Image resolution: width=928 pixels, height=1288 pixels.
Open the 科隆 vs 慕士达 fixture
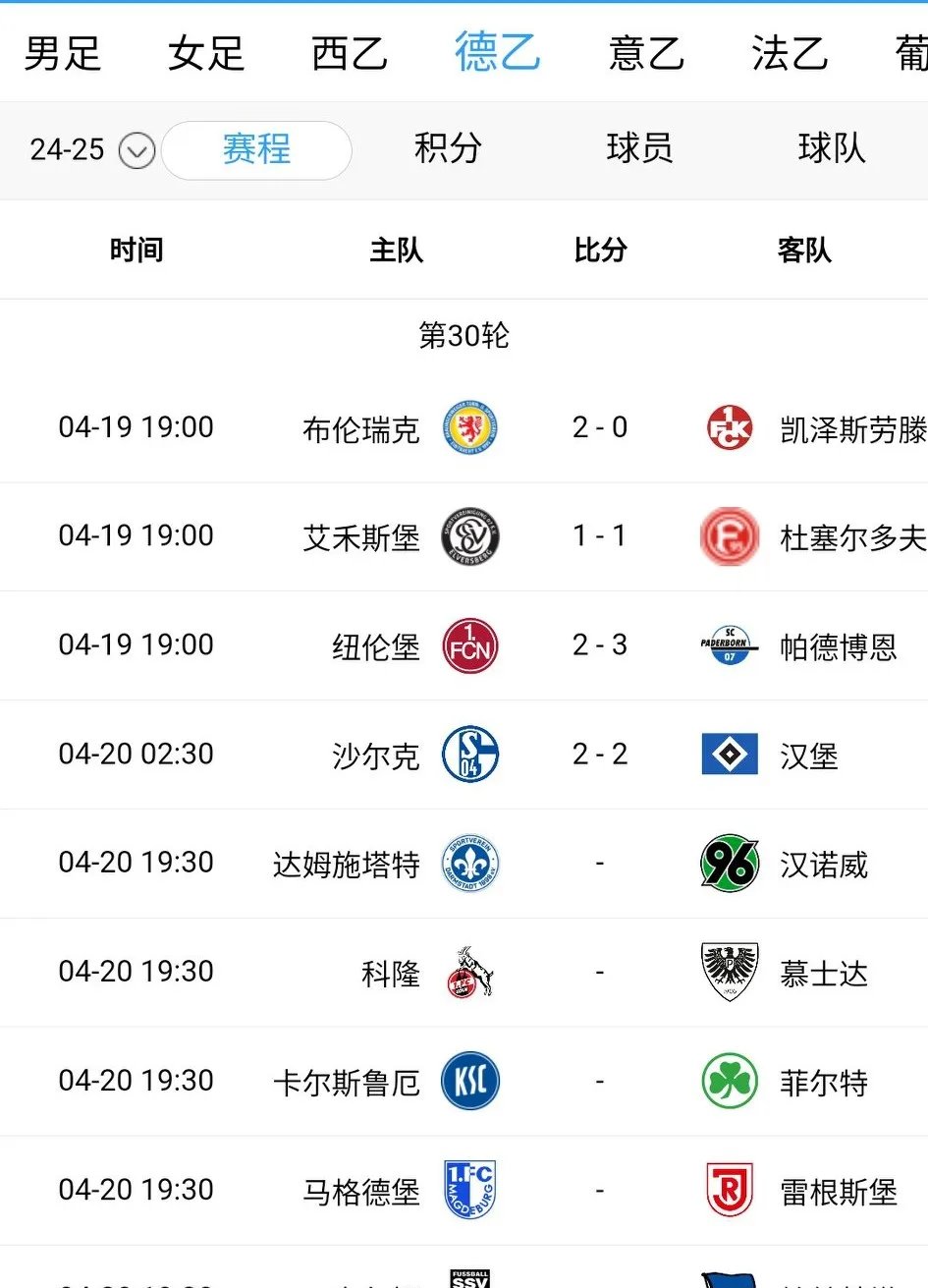599,973
